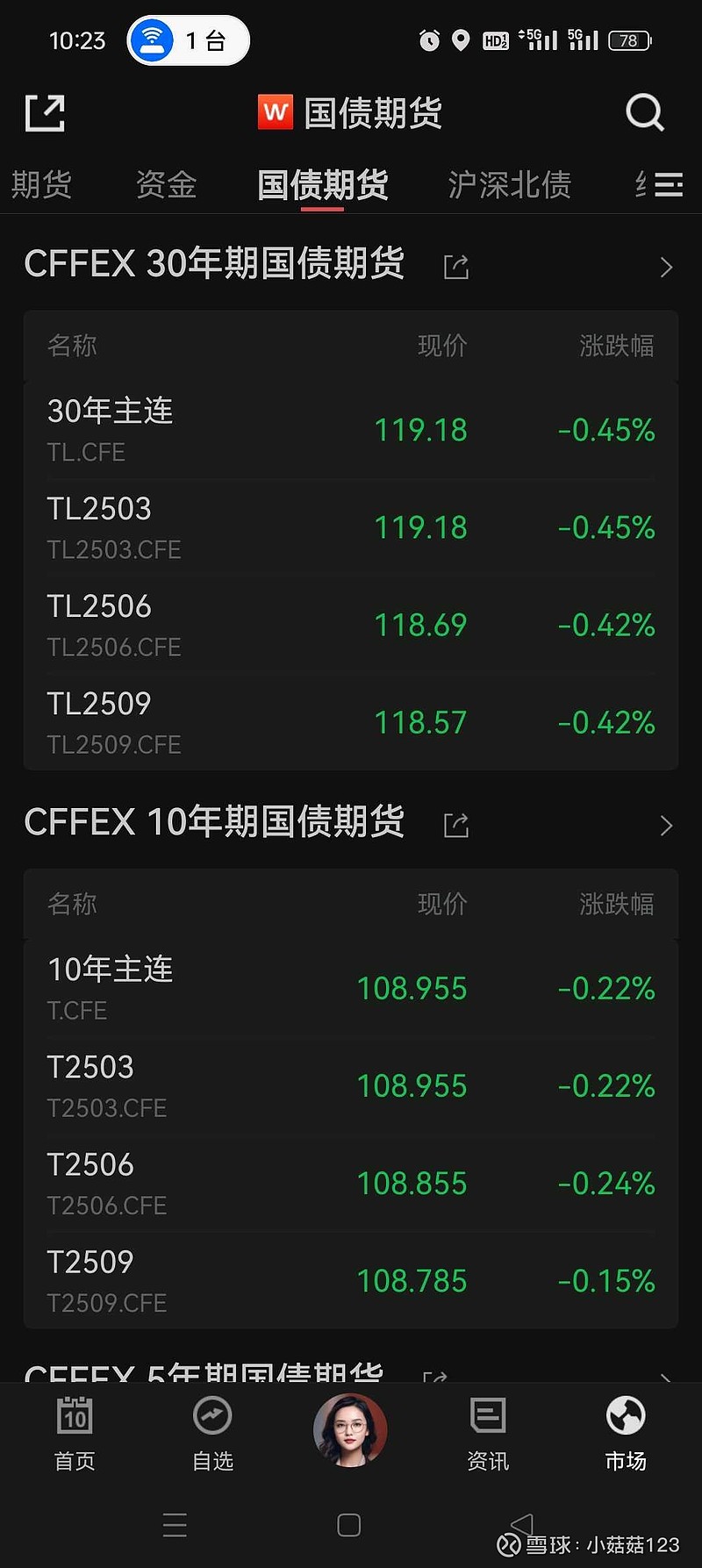The width and height of the screenshot is (702, 1568).
Task: Open the T2503 contract details
Action: coord(351,1085)
